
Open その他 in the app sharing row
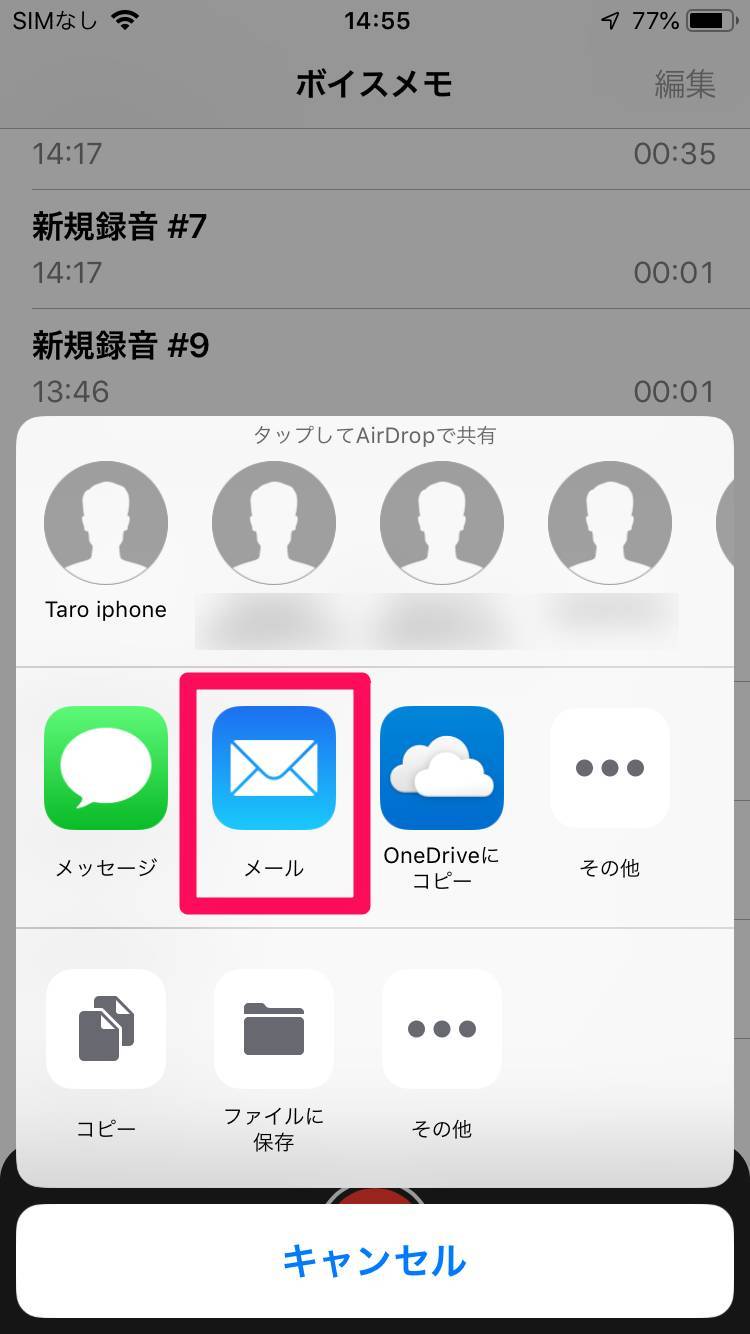610,768
